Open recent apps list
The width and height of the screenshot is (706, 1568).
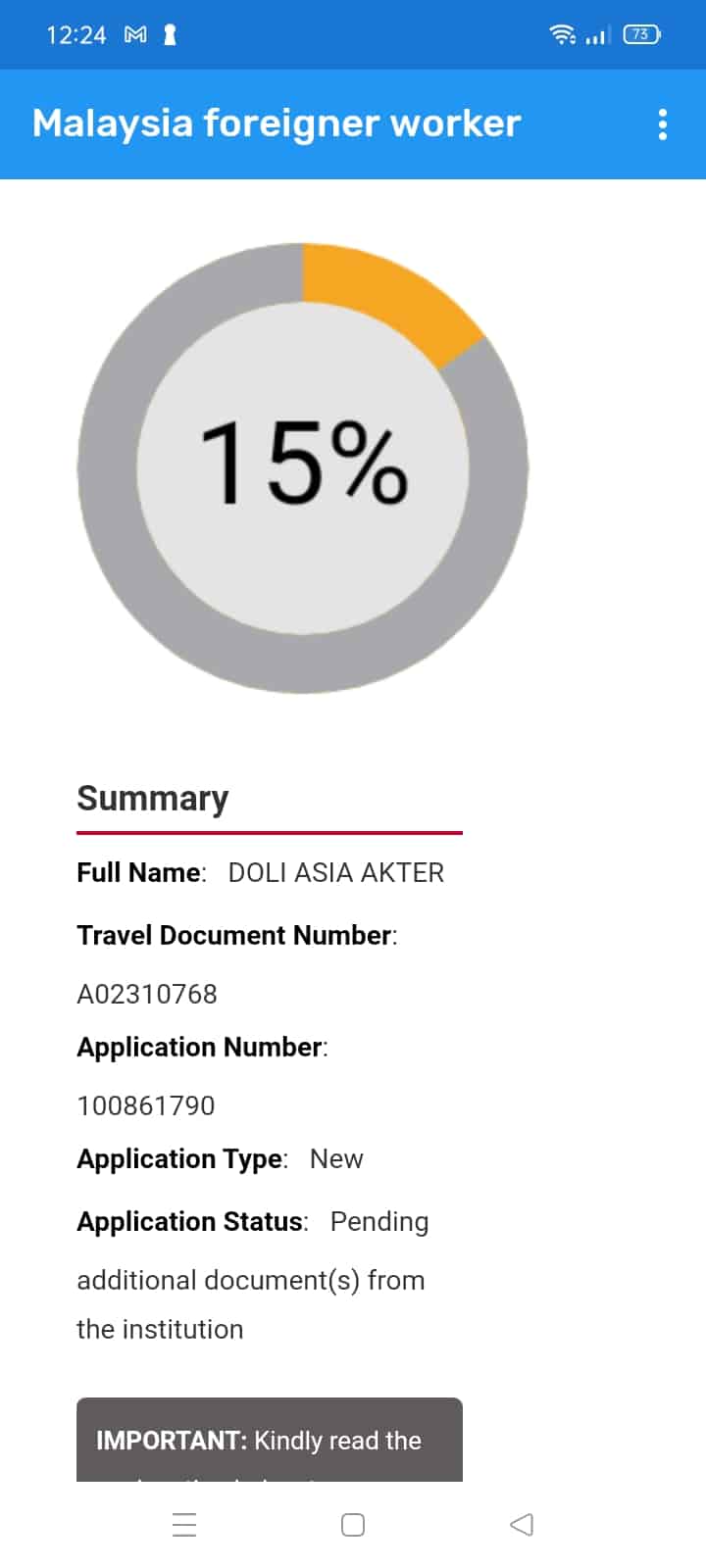point(184,1524)
